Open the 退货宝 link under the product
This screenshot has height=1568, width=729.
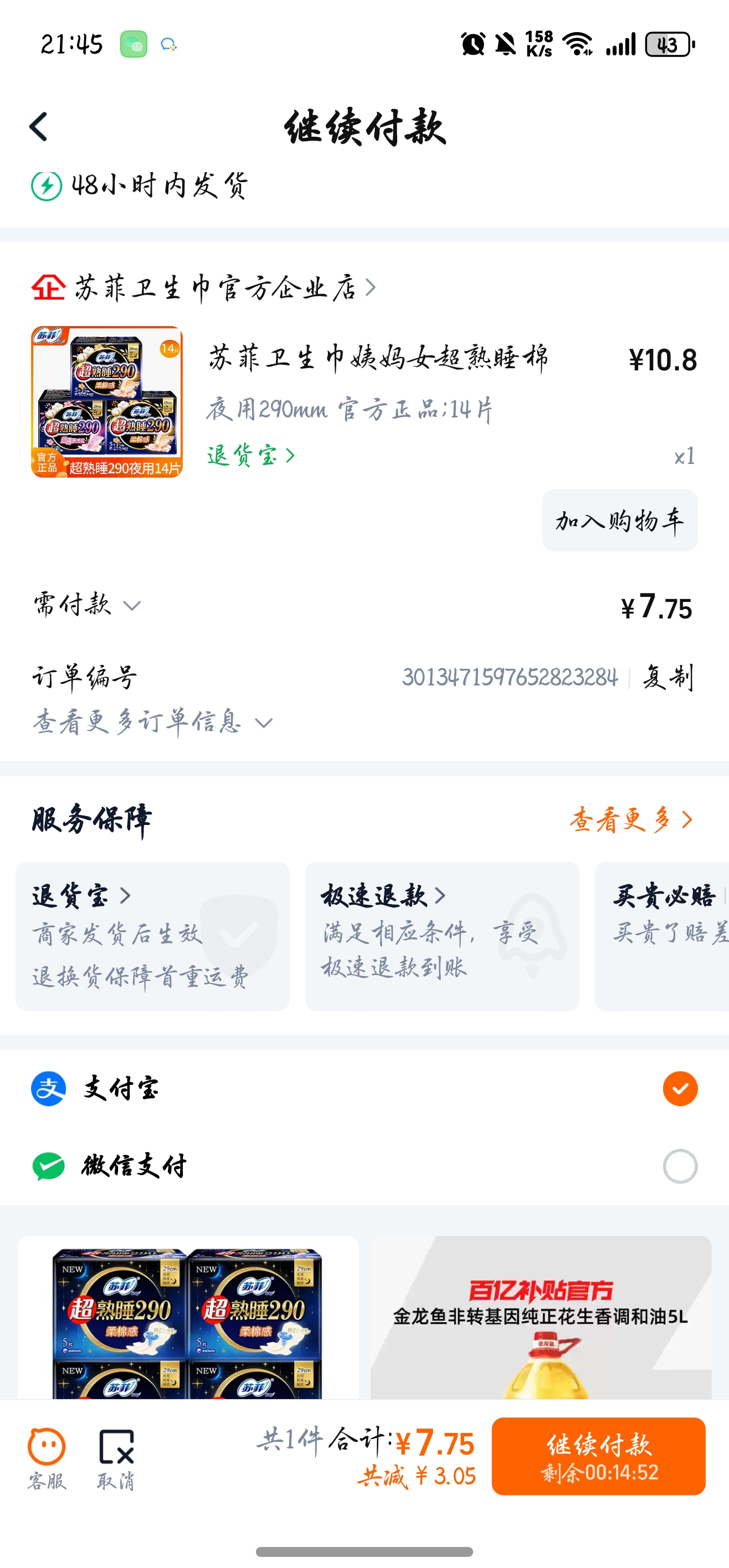click(x=251, y=455)
